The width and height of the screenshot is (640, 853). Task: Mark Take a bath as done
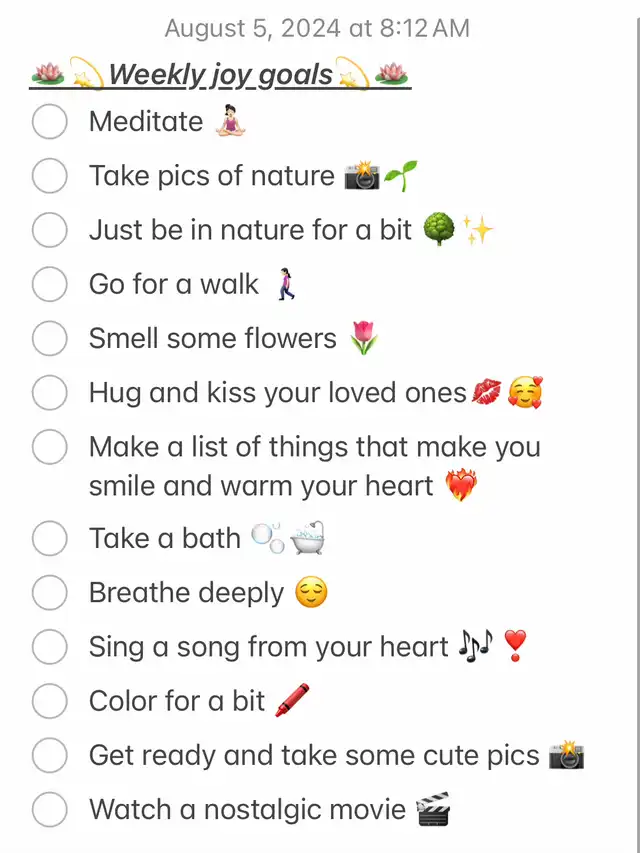(49, 538)
